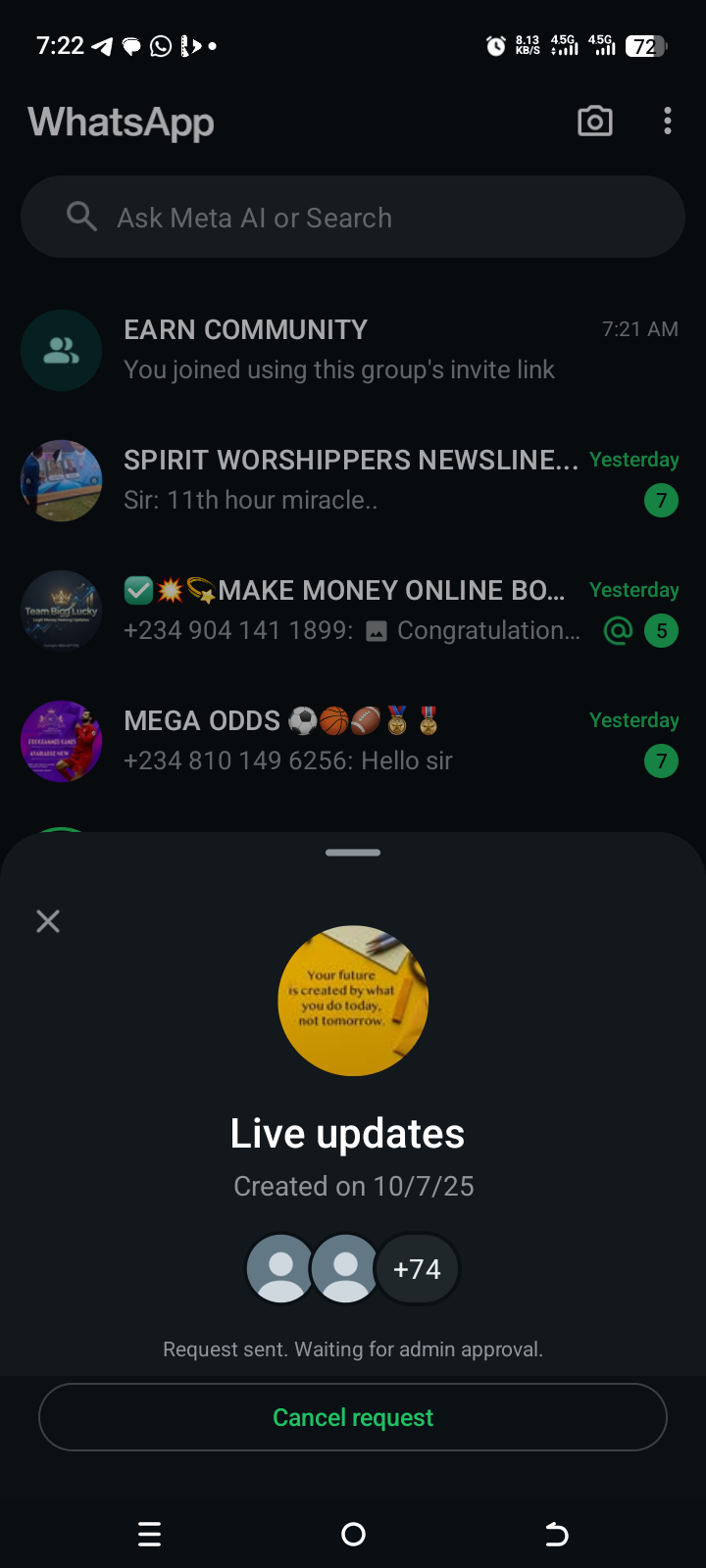Tap the Ask Meta AI or Search box

click(x=353, y=218)
